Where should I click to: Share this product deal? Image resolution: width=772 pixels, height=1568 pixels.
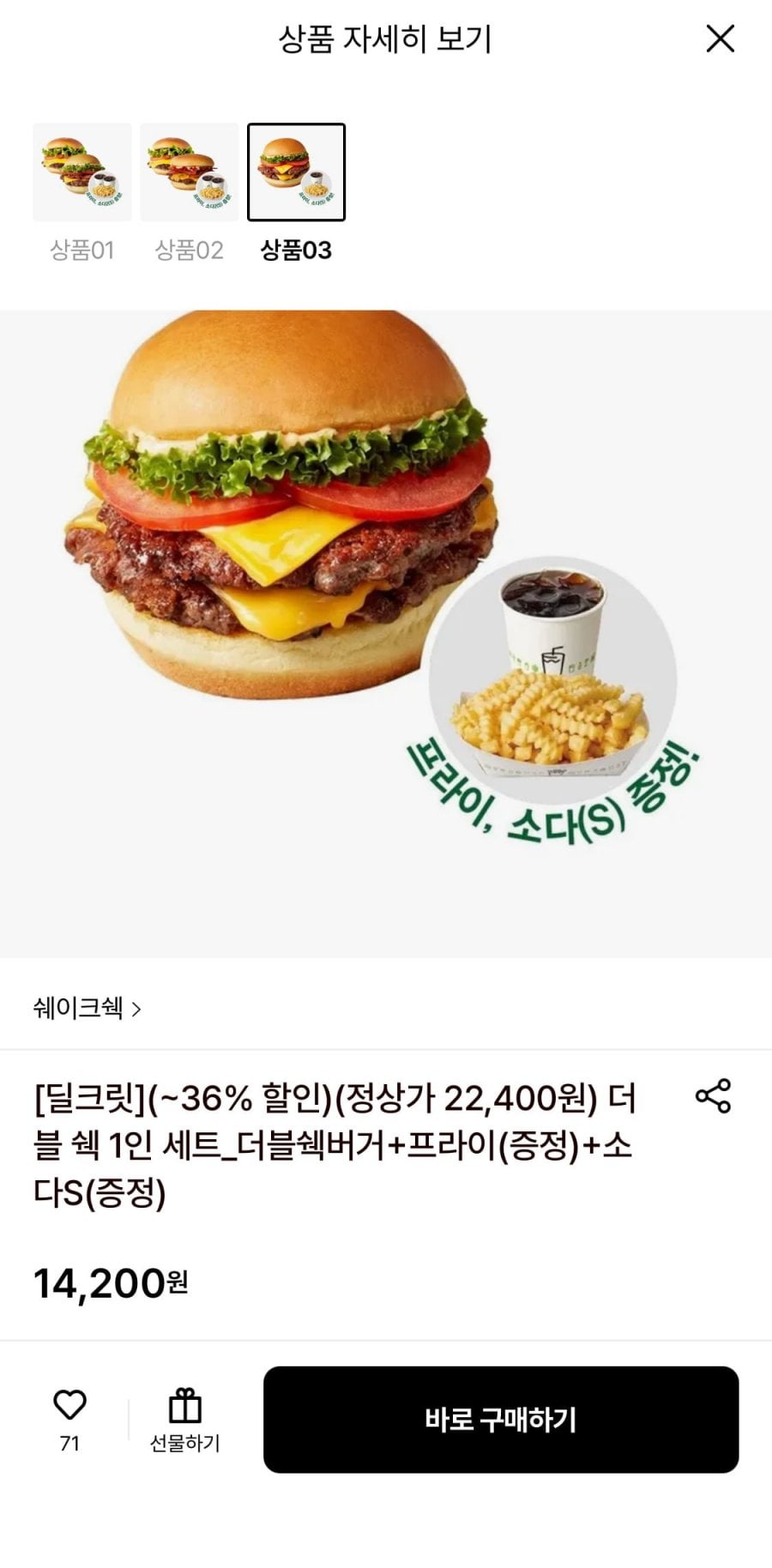(x=713, y=1096)
